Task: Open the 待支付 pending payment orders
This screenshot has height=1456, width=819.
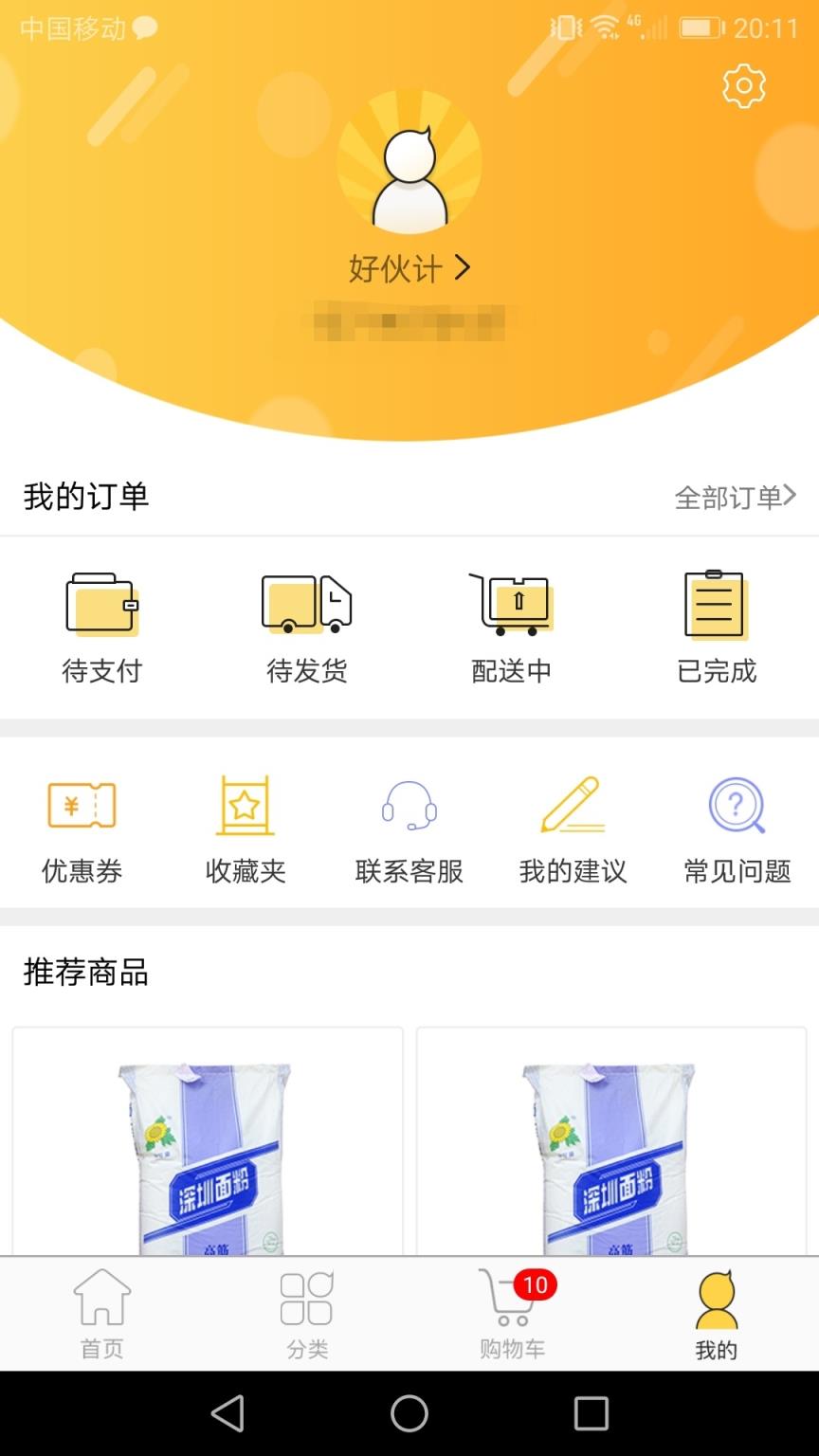Action: 101,621
